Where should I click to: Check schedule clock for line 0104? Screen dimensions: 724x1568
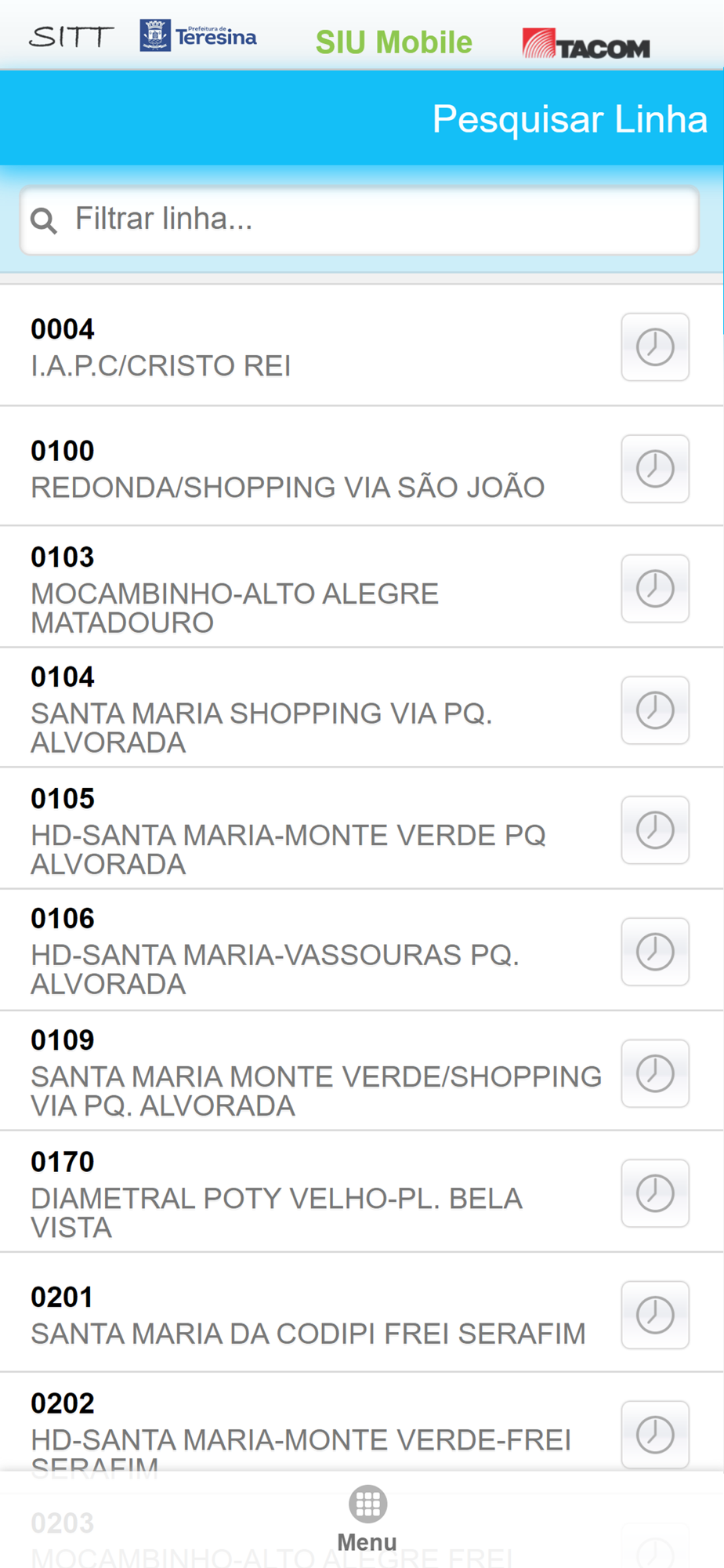pyautogui.click(x=655, y=710)
